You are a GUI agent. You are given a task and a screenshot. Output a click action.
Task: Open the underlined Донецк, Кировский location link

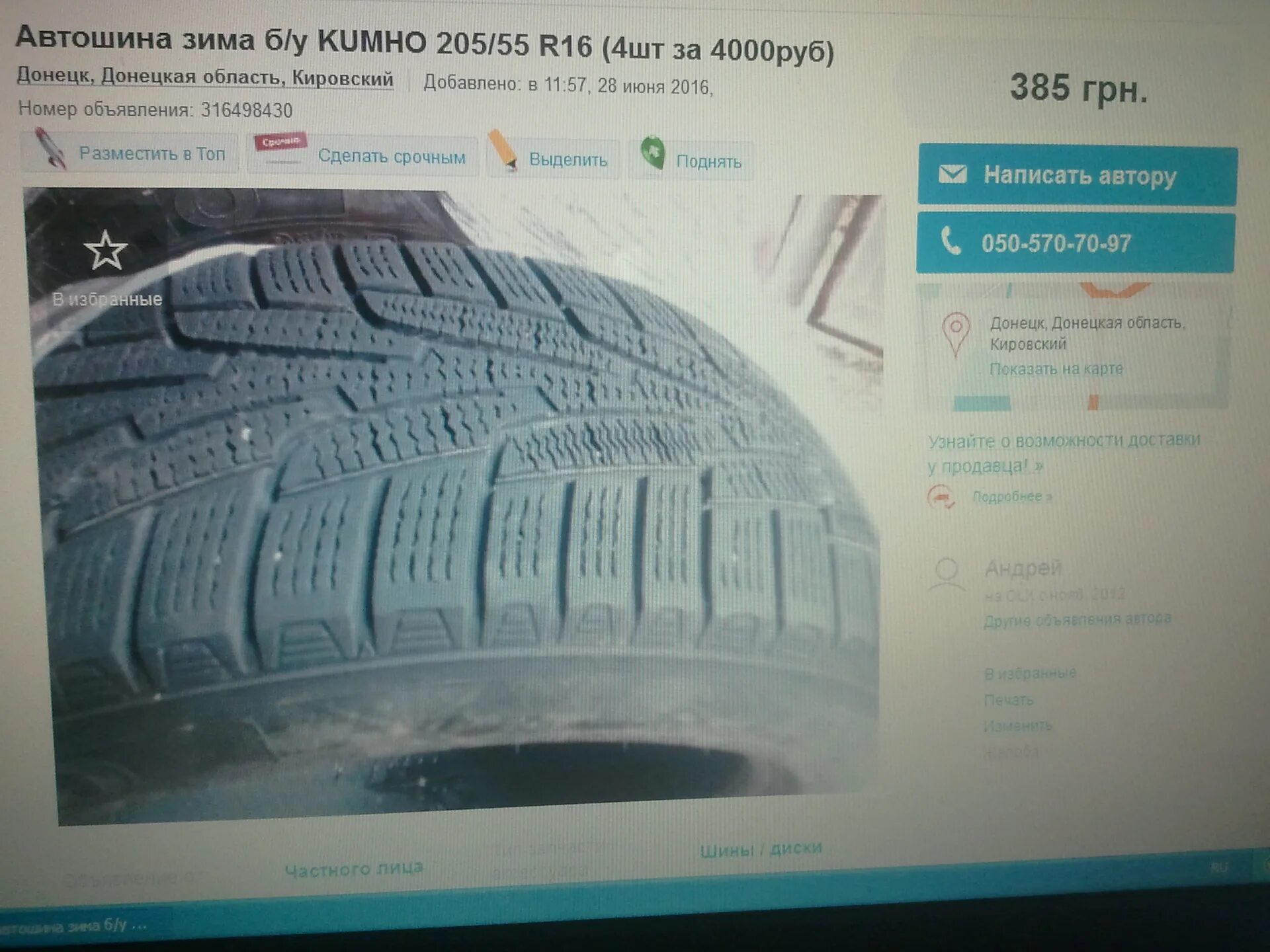coord(205,77)
